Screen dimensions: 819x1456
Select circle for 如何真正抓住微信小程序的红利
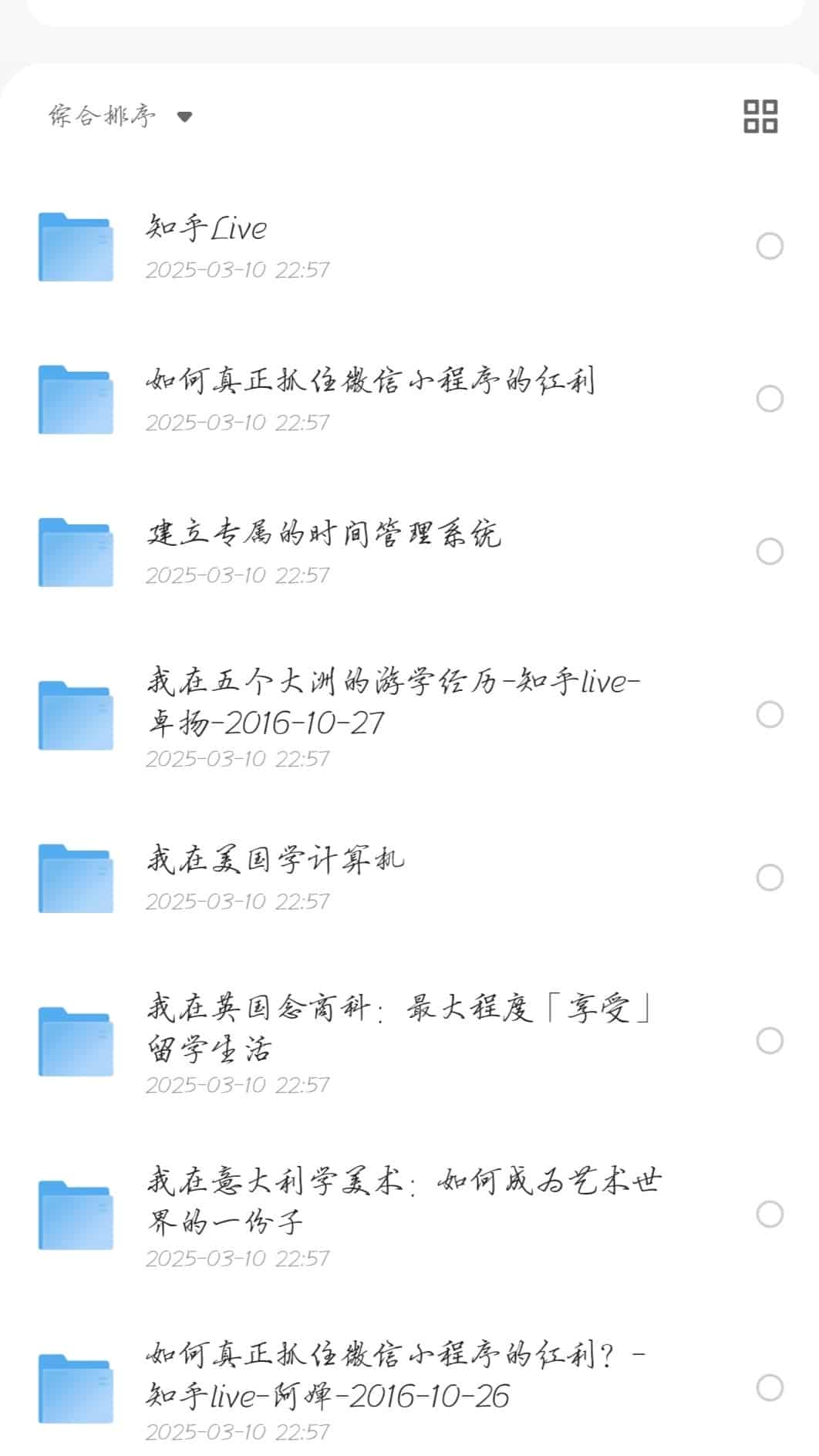[769, 399]
